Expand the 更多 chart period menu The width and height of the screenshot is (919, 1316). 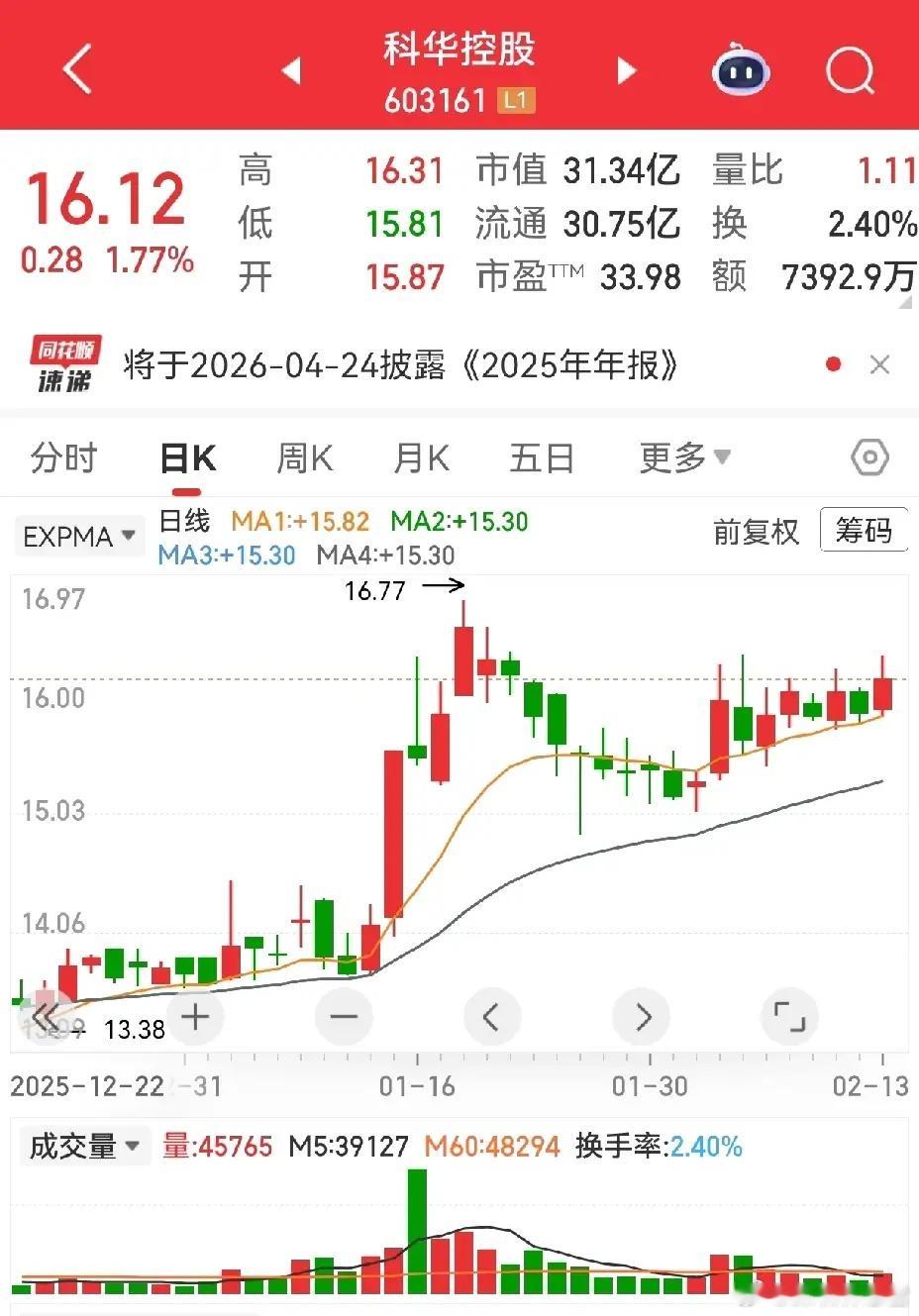click(684, 457)
